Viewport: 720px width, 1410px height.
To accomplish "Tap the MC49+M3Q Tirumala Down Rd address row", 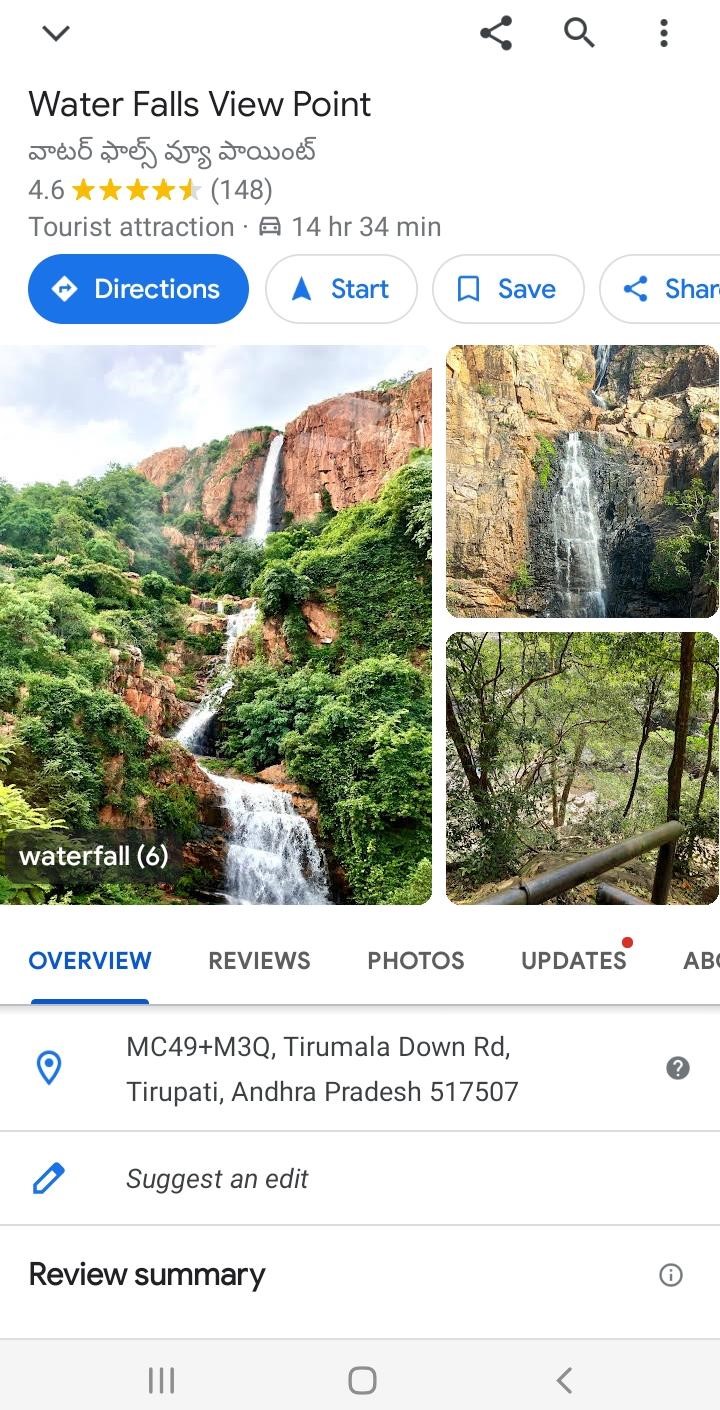I will pyautogui.click(x=360, y=1069).
